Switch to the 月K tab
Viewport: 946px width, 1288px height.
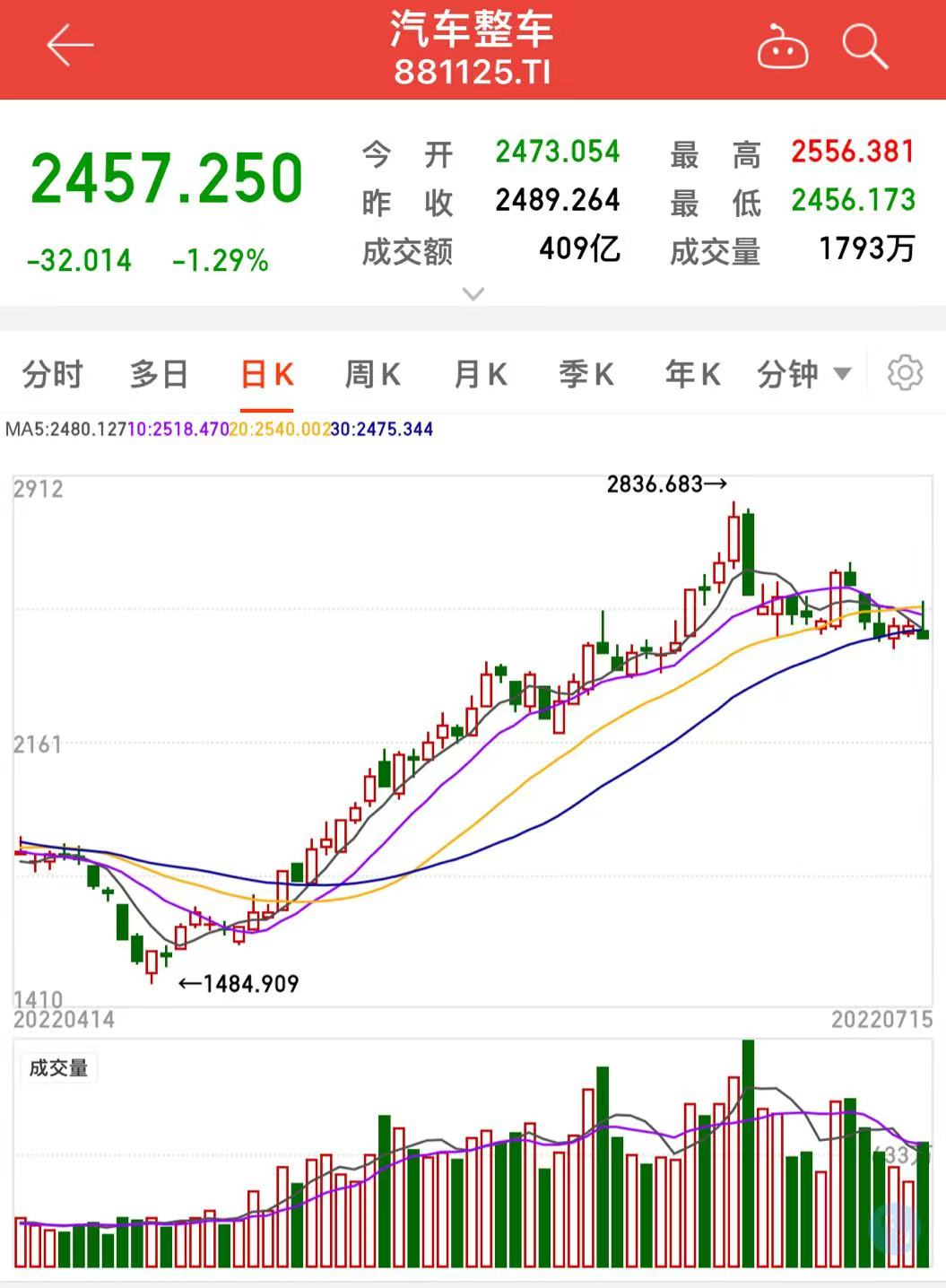[x=481, y=374]
